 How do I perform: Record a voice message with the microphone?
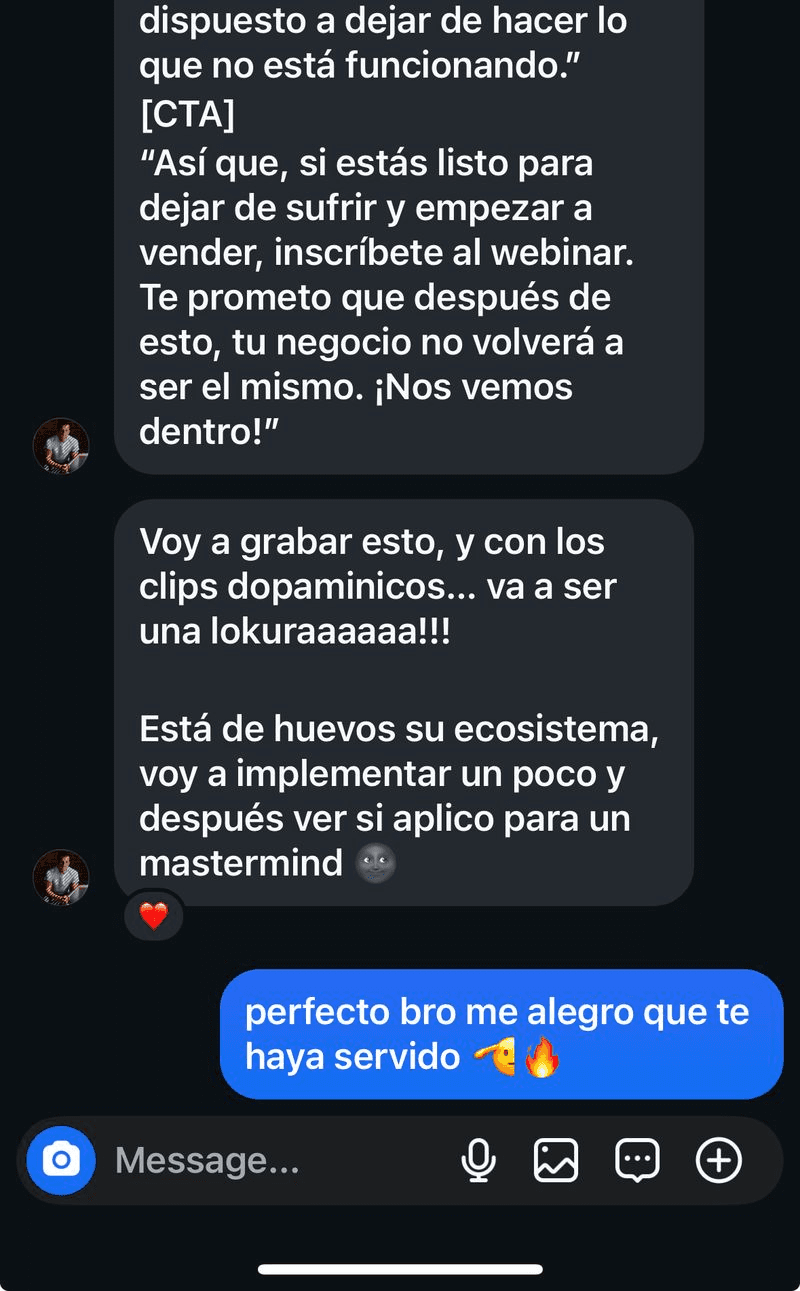(x=478, y=1160)
